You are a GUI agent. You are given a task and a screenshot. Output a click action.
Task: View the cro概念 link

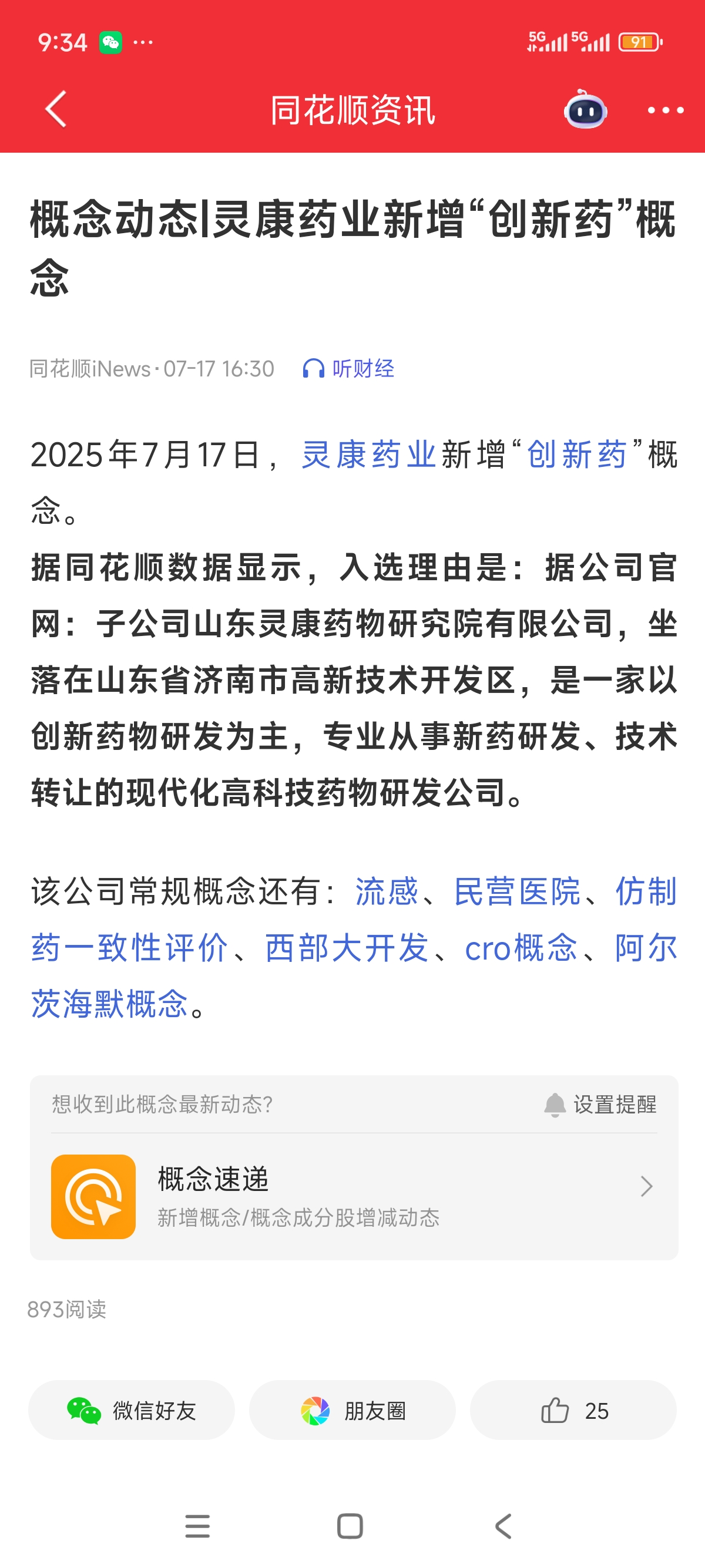[x=521, y=948]
